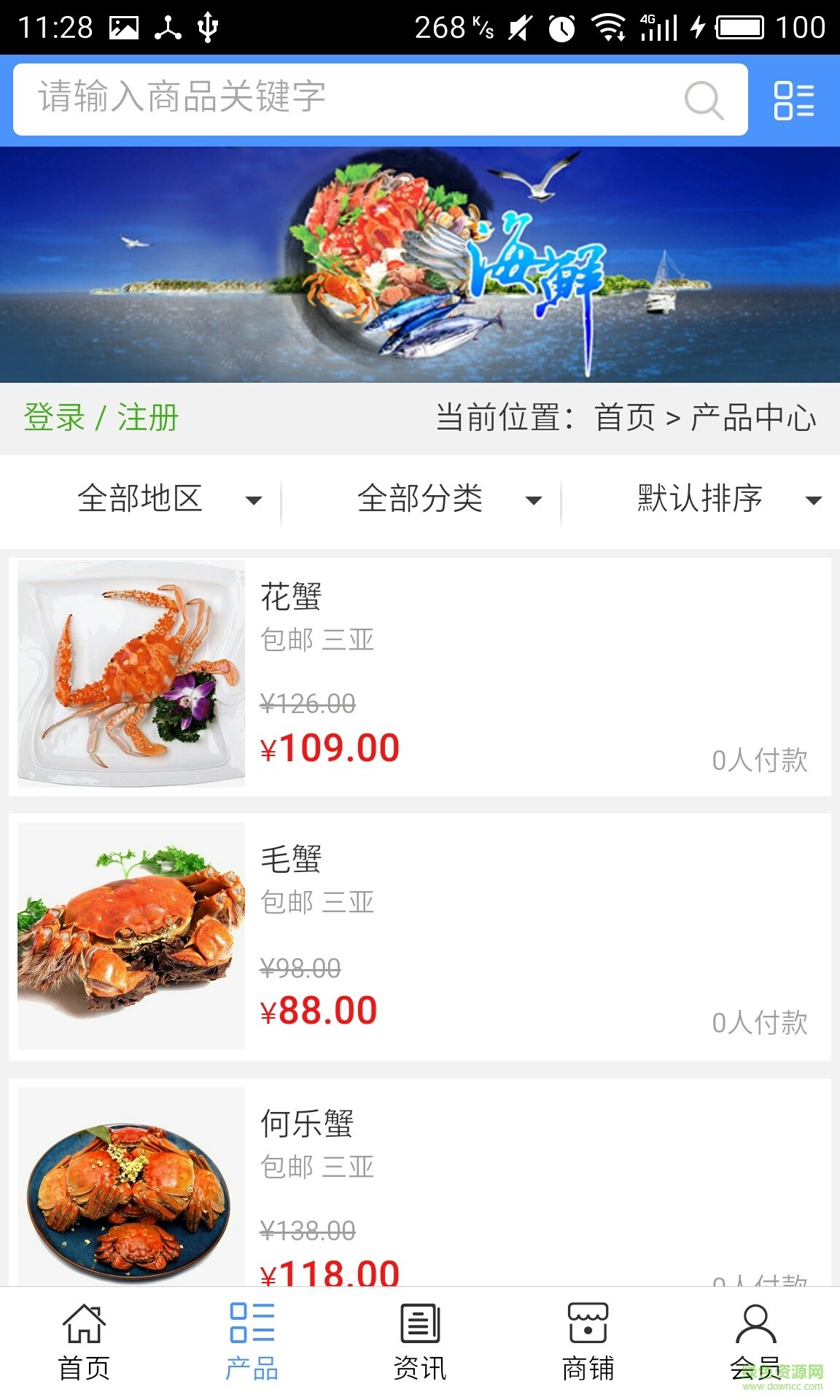840x1400 pixels.
Task: Select the 产品 bottom tab
Action: pyautogui.click(x=252, y=1343)
